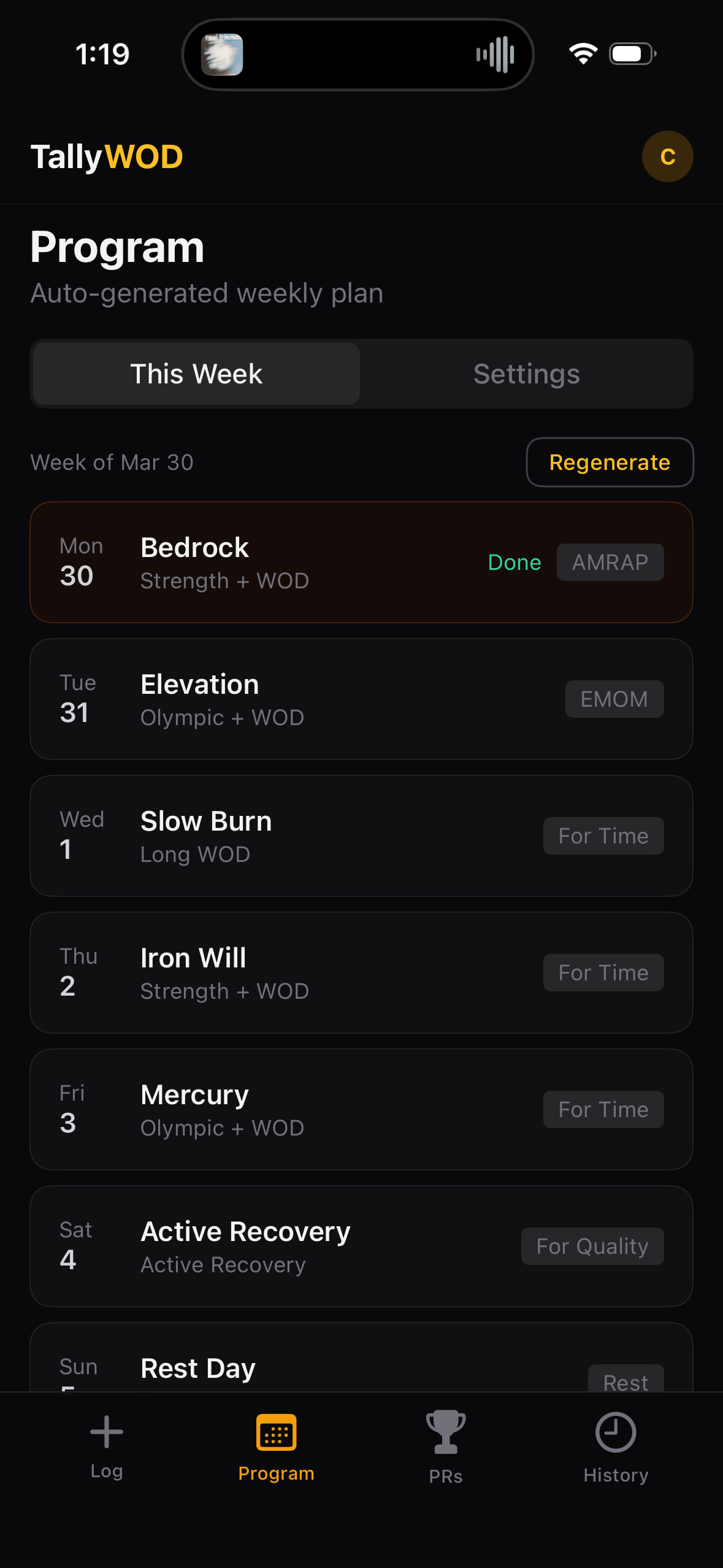
Task: Open the profile avatar labeled C
Action: (667, 156)
